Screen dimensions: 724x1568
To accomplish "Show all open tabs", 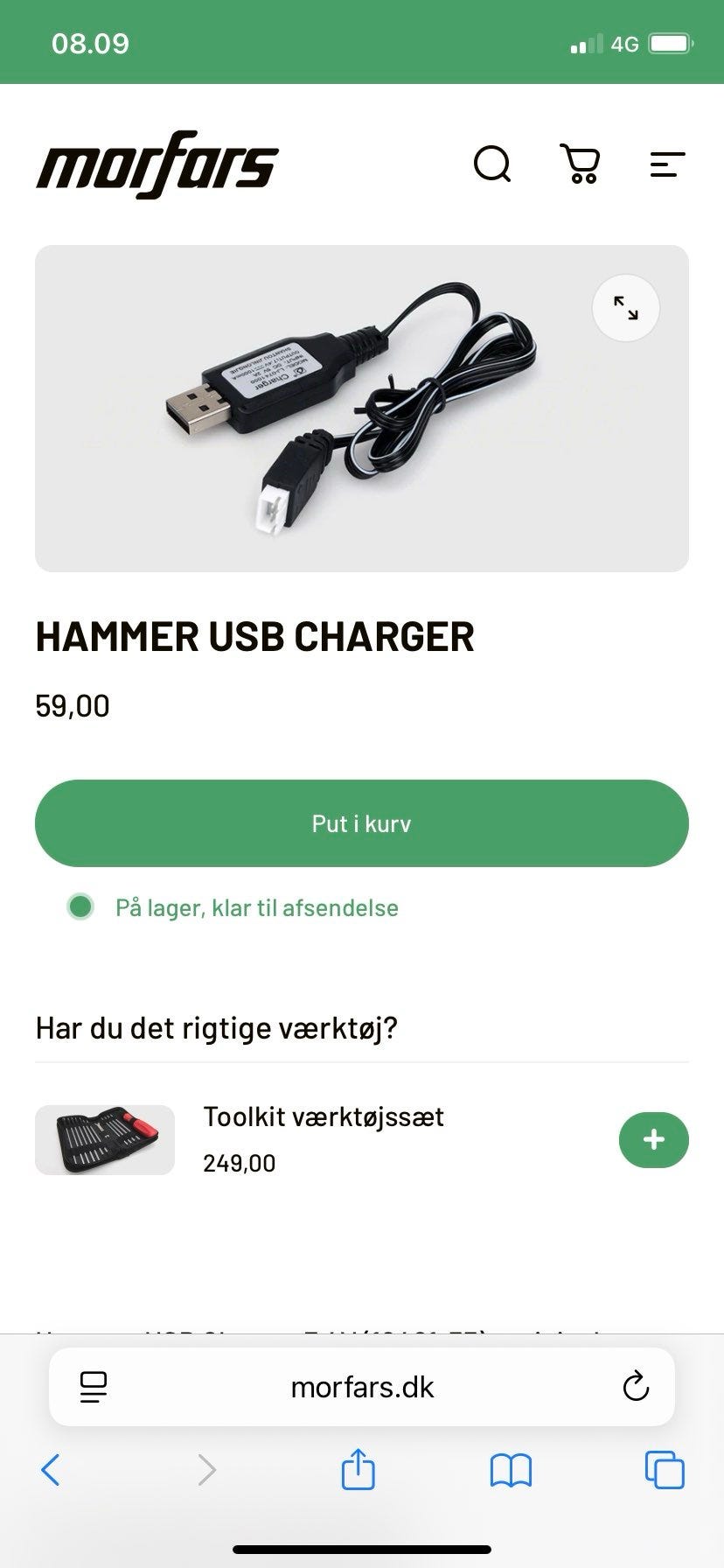I will (665, 1470).
